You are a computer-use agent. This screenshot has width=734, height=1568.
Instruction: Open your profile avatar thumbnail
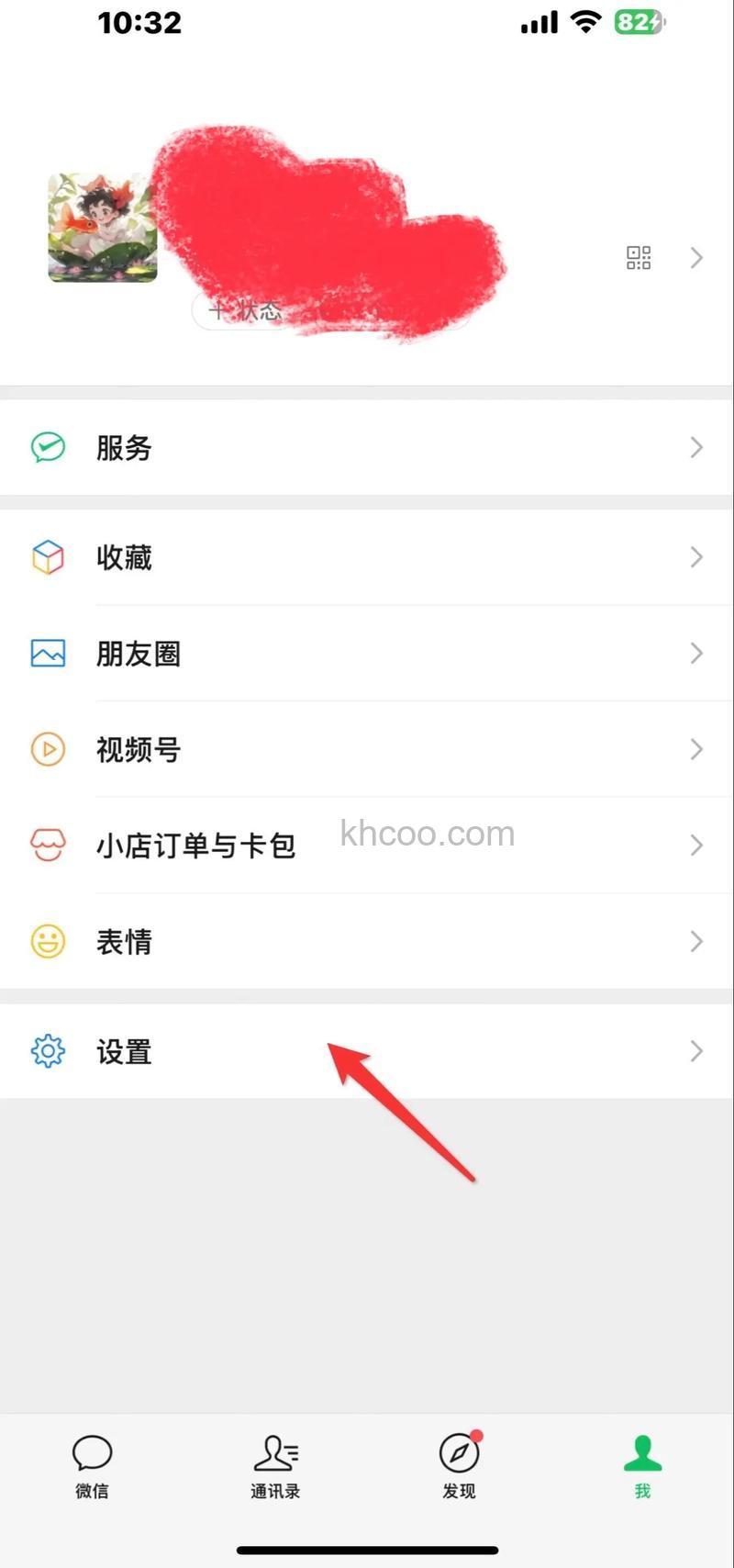click(102, 225)
